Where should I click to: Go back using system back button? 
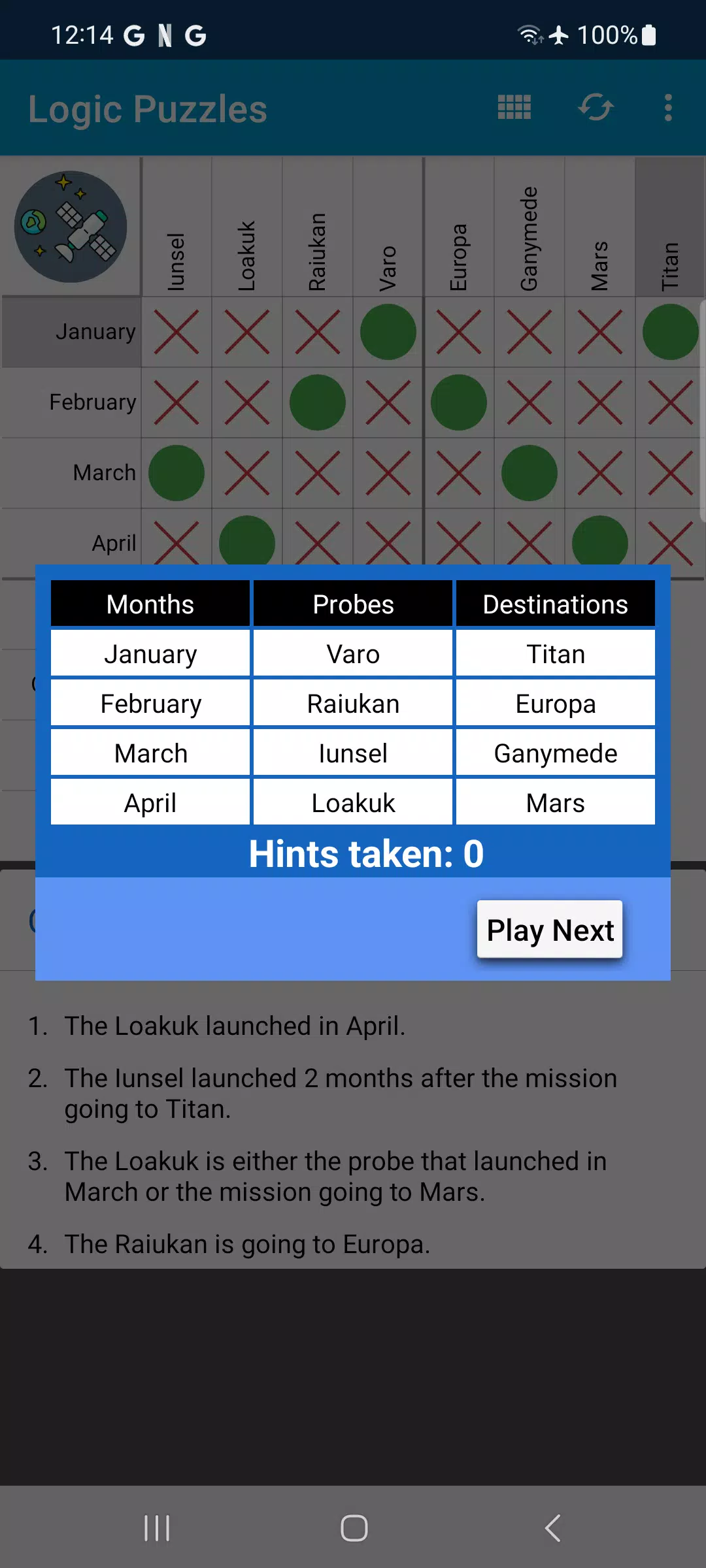click(552, 1528)
